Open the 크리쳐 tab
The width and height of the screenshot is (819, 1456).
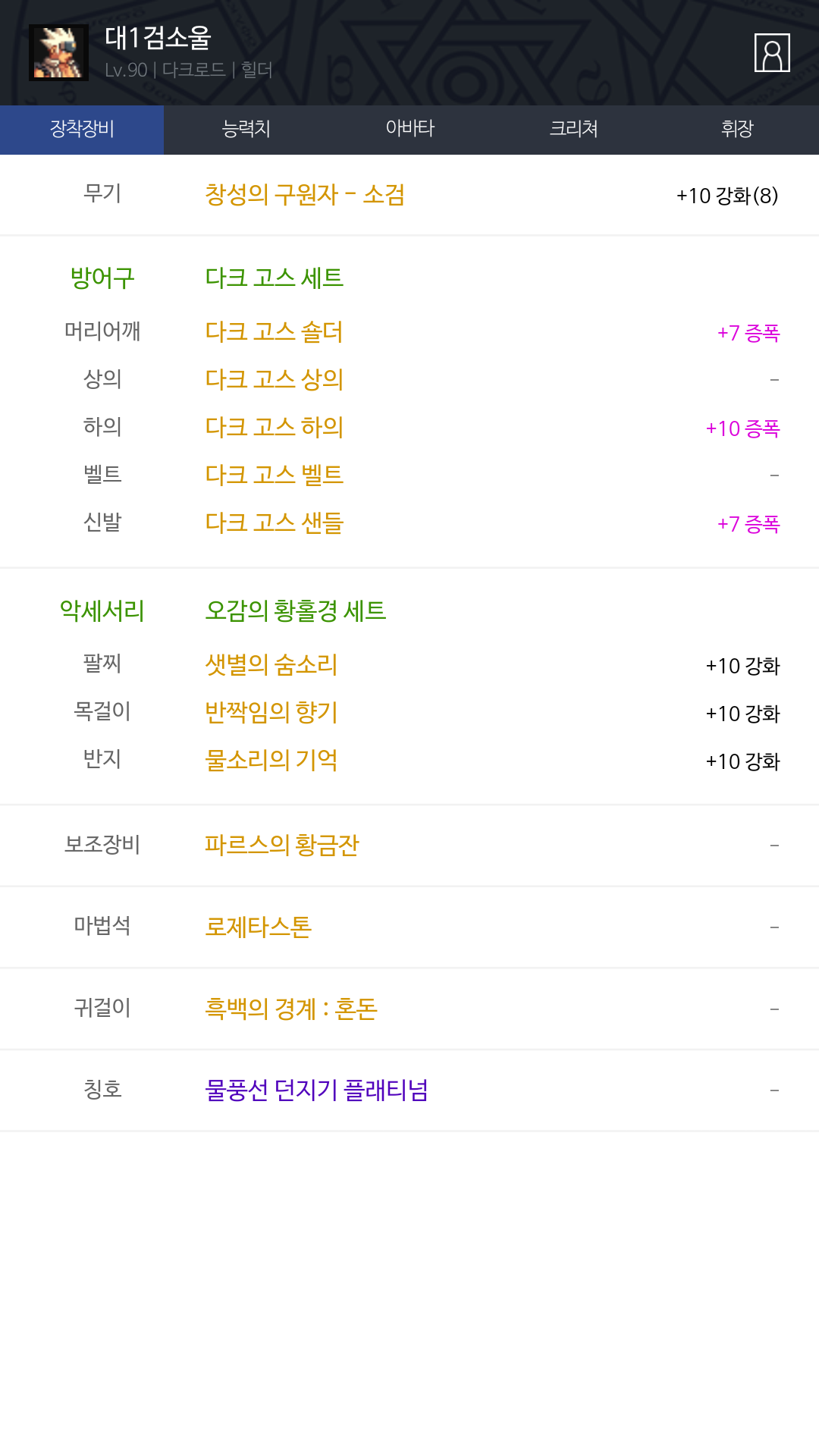click(x=573, y=130)
